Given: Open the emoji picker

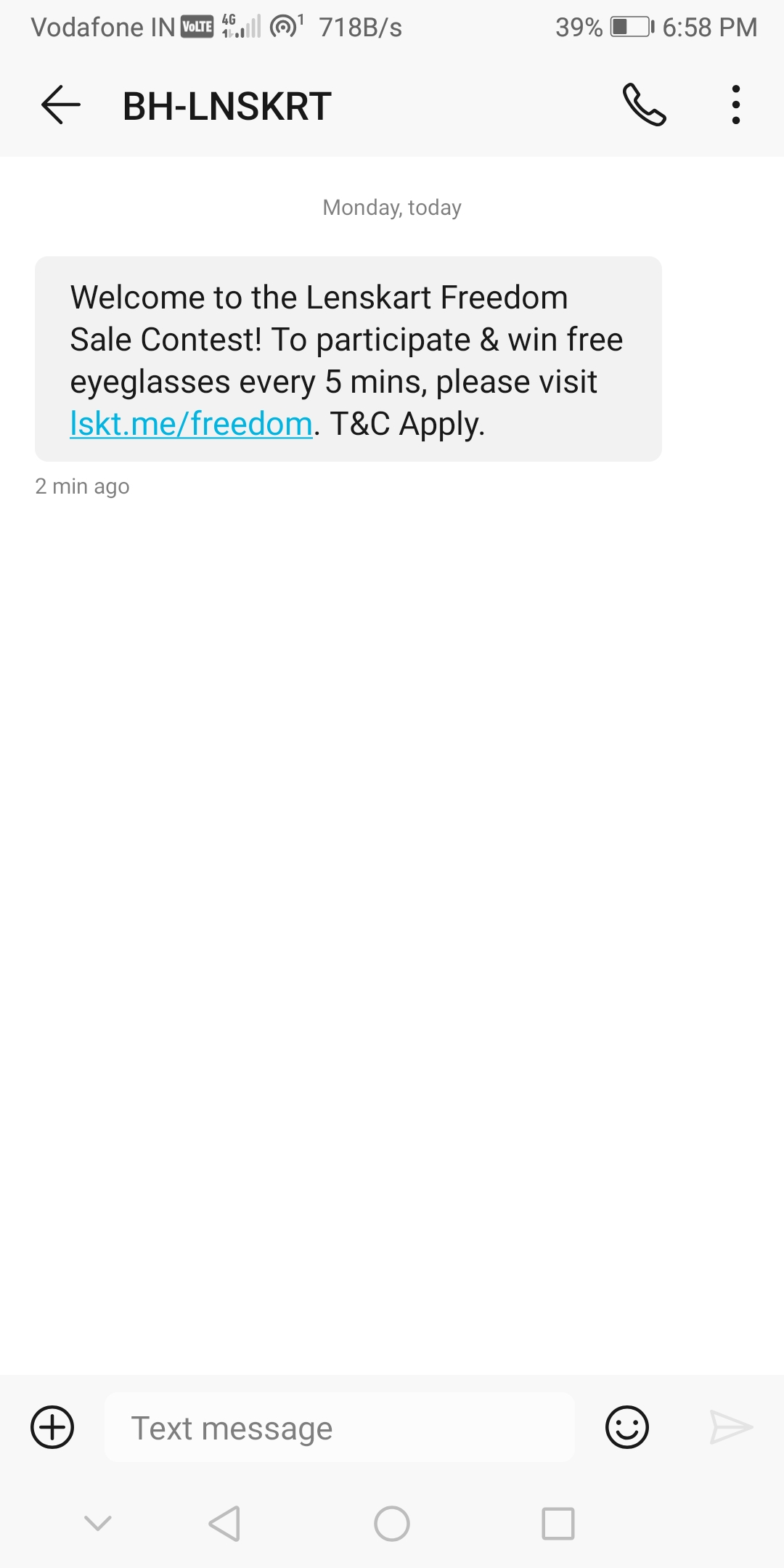Looking at the screenshot, I should (x=627, y=1427).
